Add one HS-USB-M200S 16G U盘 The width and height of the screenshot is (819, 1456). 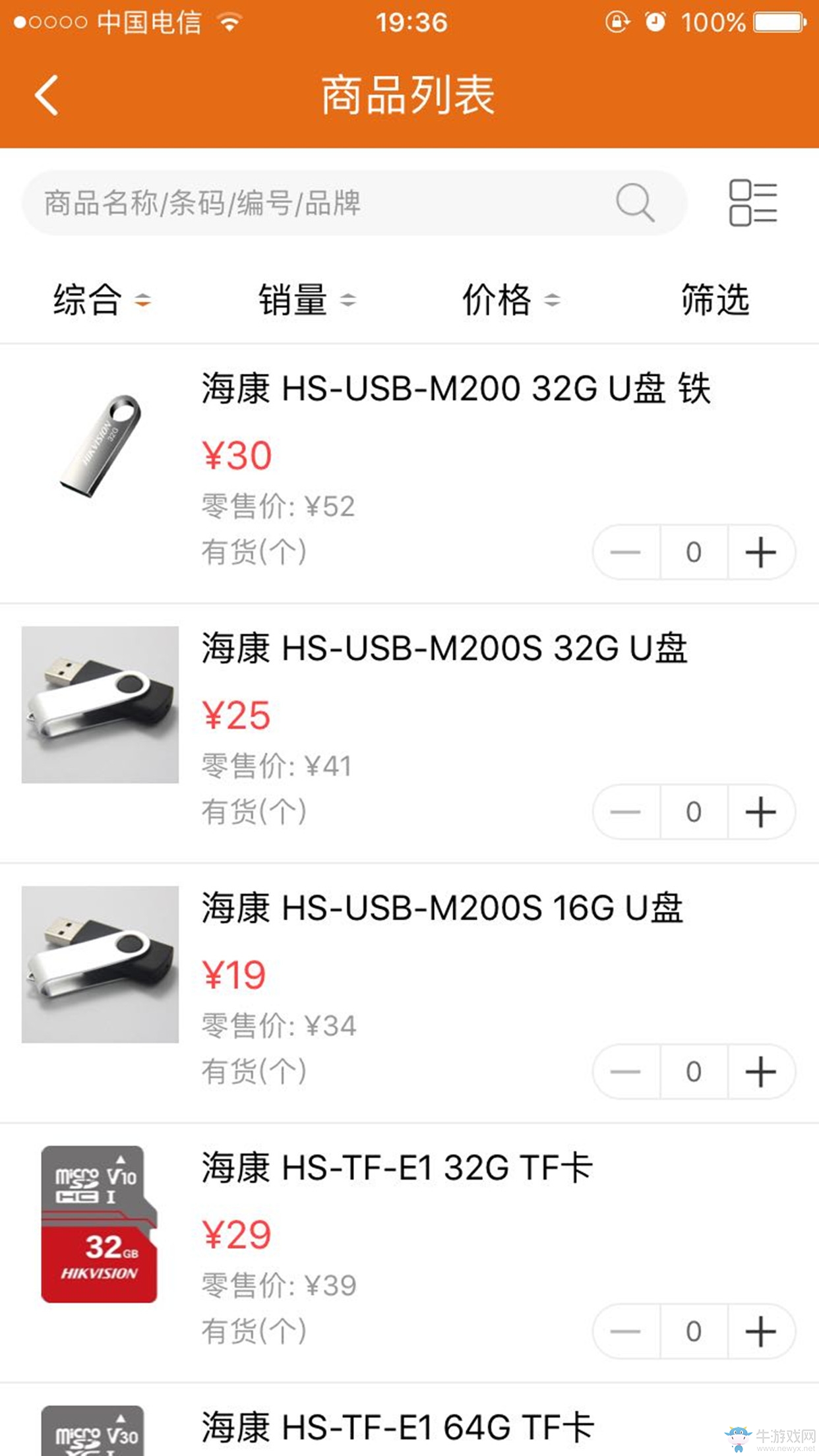760,1072
